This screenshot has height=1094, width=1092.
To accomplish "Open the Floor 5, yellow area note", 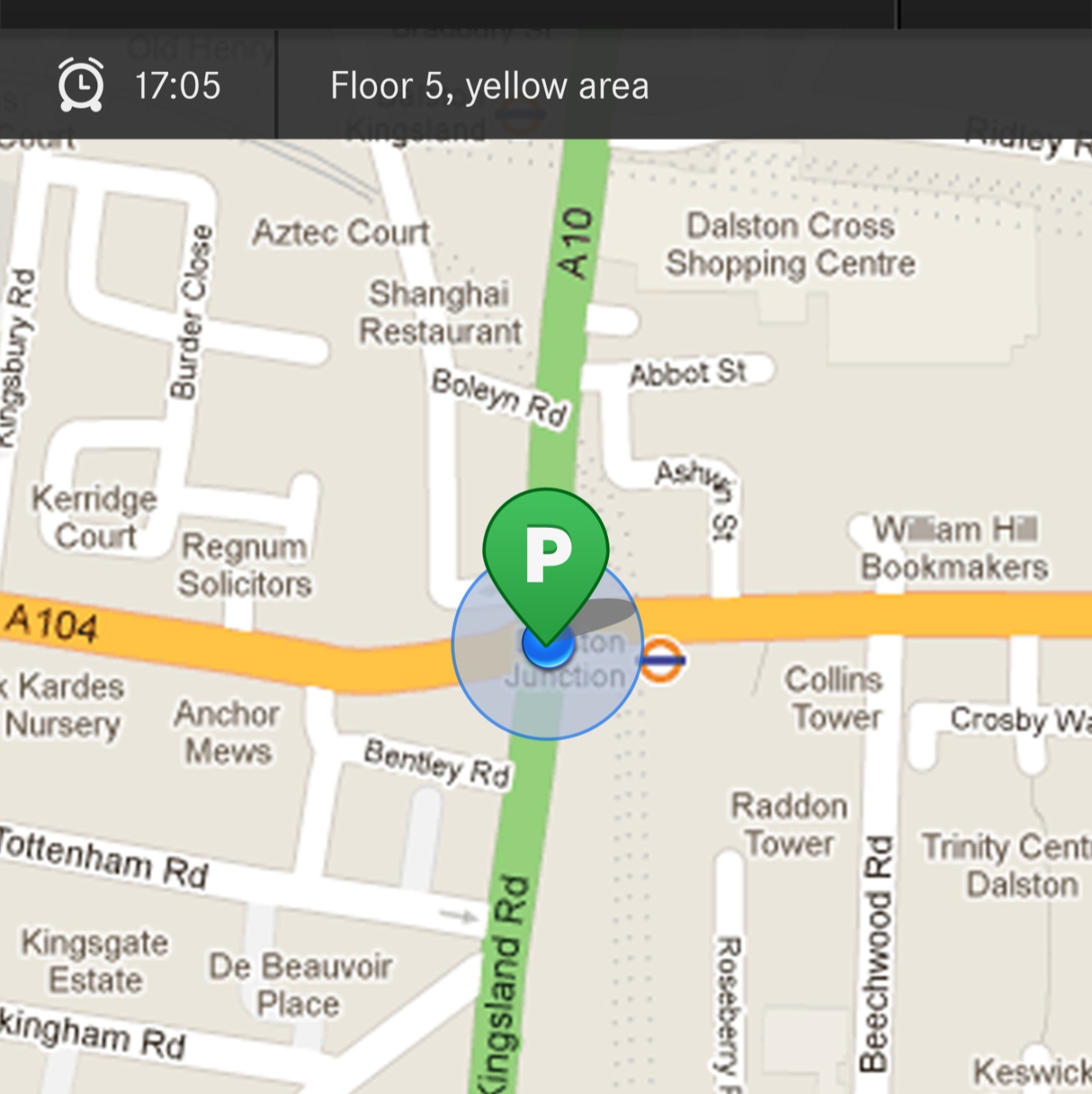I will coord(489,85).
